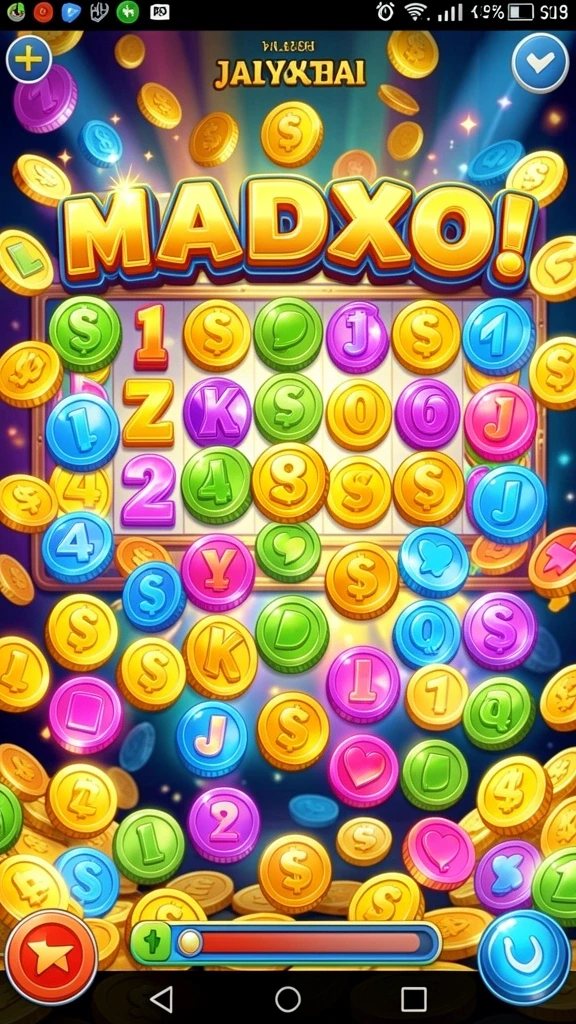
Task: Tap the blue horseshoe round button
Action: (524, 957)
